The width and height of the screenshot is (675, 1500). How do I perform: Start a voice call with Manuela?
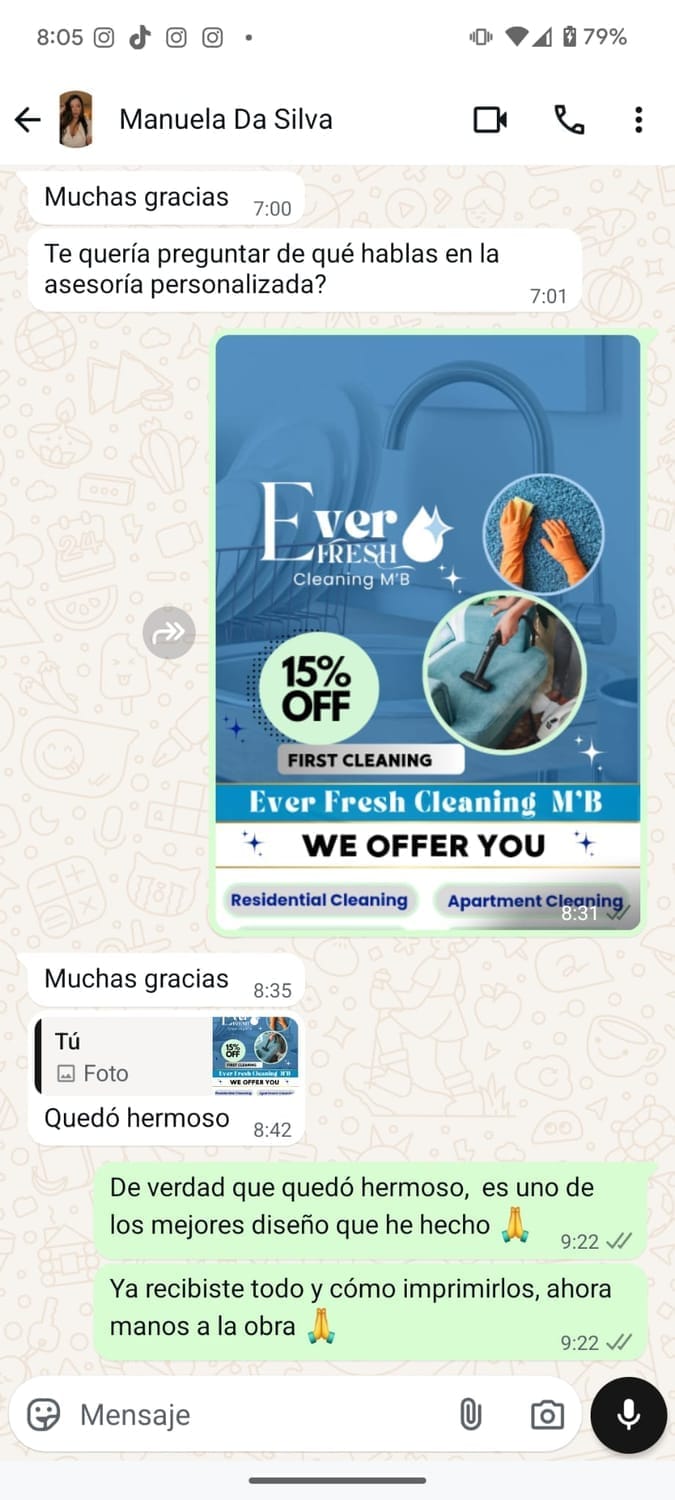569,120
